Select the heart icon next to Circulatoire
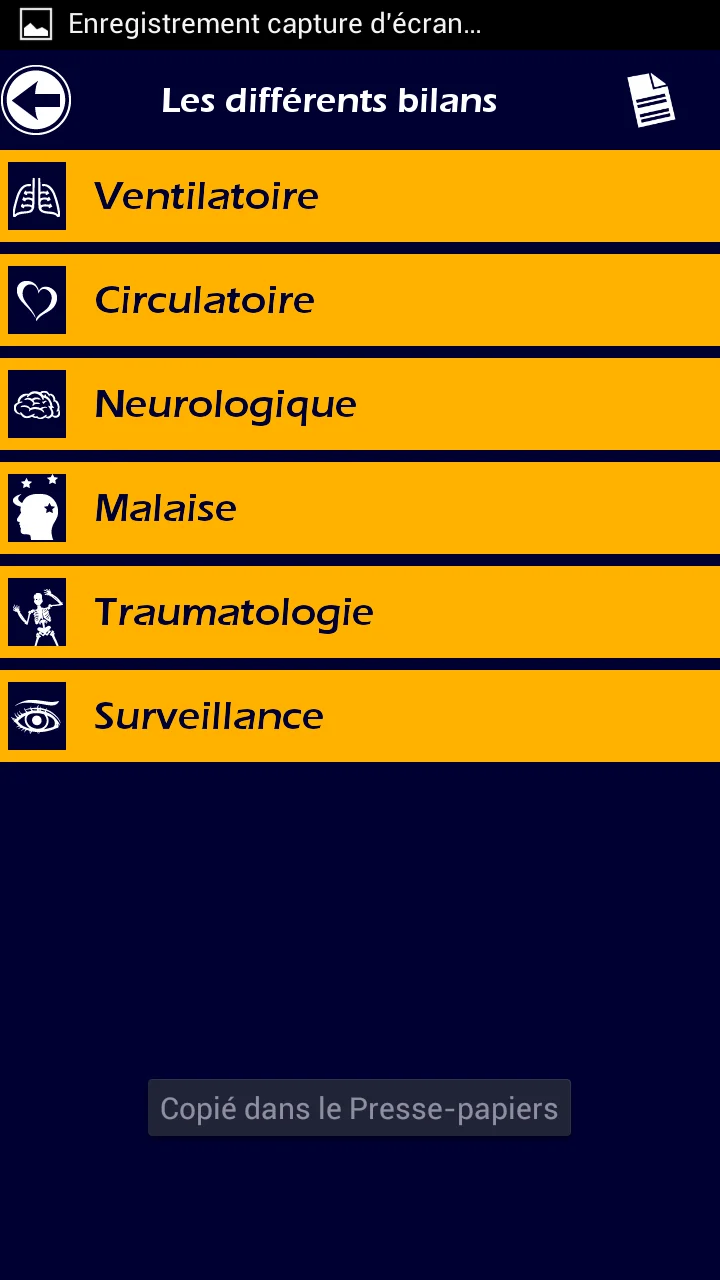Screen dimensions: 720x1280 (x=37, y=300)
